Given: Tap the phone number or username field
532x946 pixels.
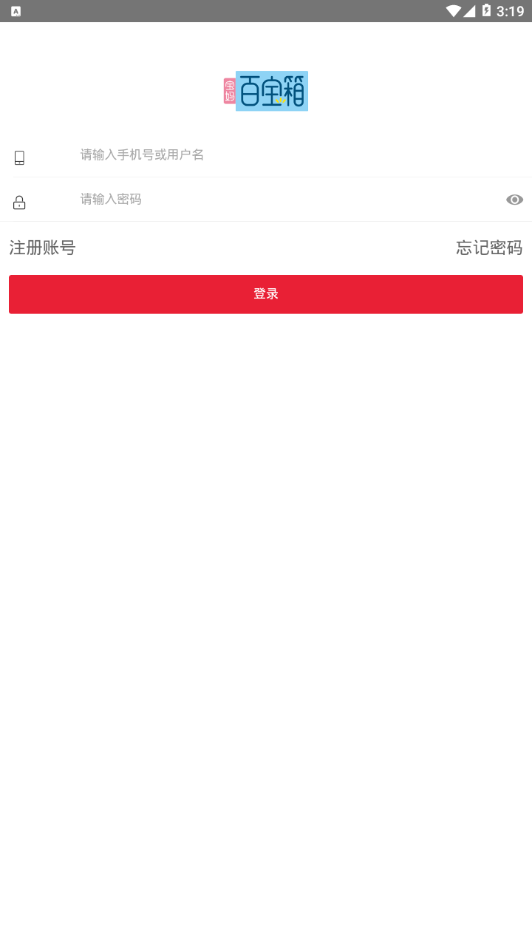Looking at the screenshot, I should [302, 155].
